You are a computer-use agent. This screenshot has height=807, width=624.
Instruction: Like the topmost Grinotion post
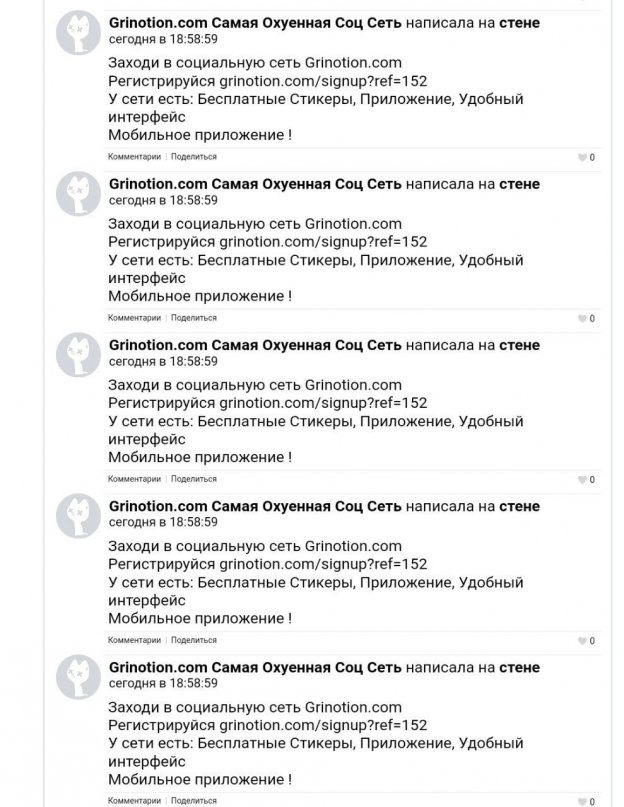tap(582, 157)
